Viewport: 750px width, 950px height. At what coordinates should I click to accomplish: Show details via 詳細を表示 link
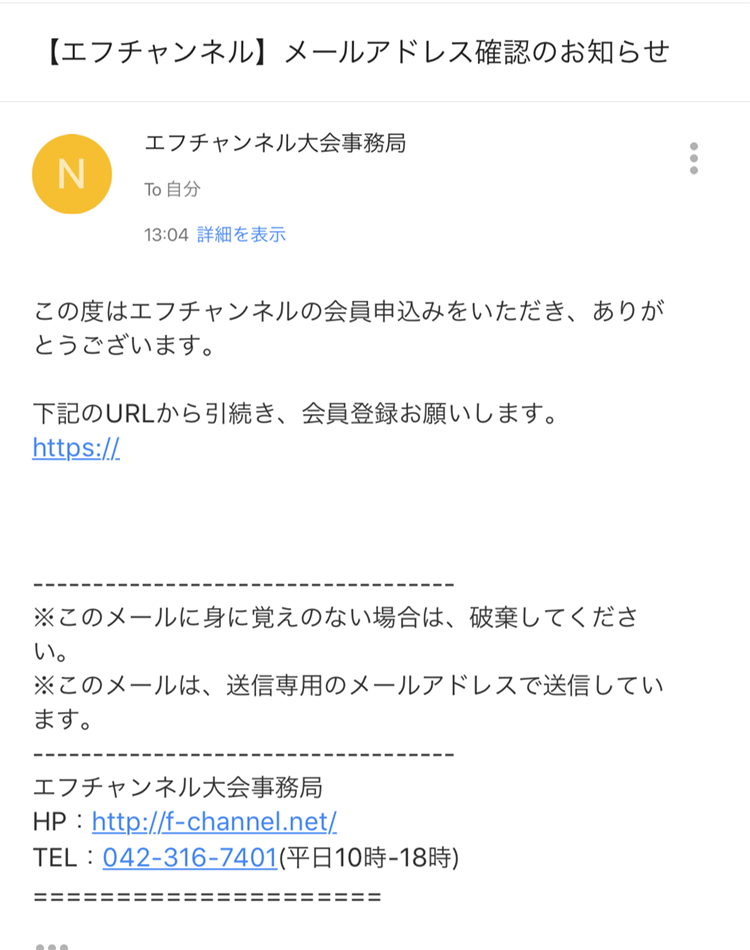pyautogui.click(x=241, y=235)
